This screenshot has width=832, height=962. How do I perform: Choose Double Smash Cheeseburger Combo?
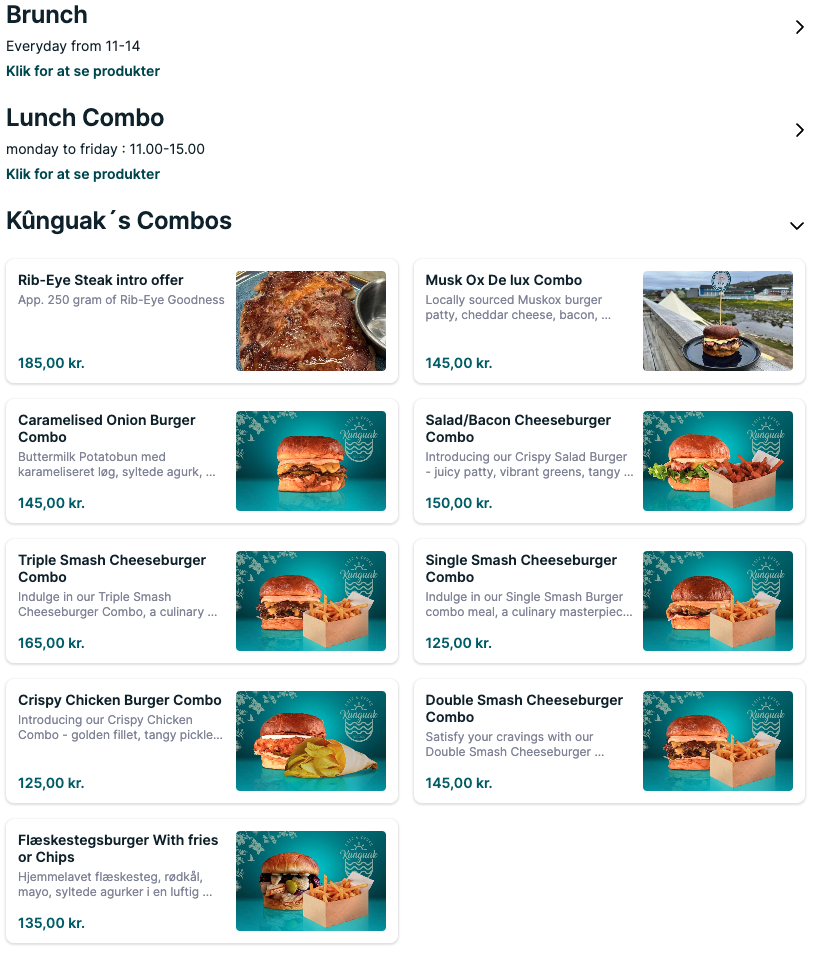click(x=609, y=741)
